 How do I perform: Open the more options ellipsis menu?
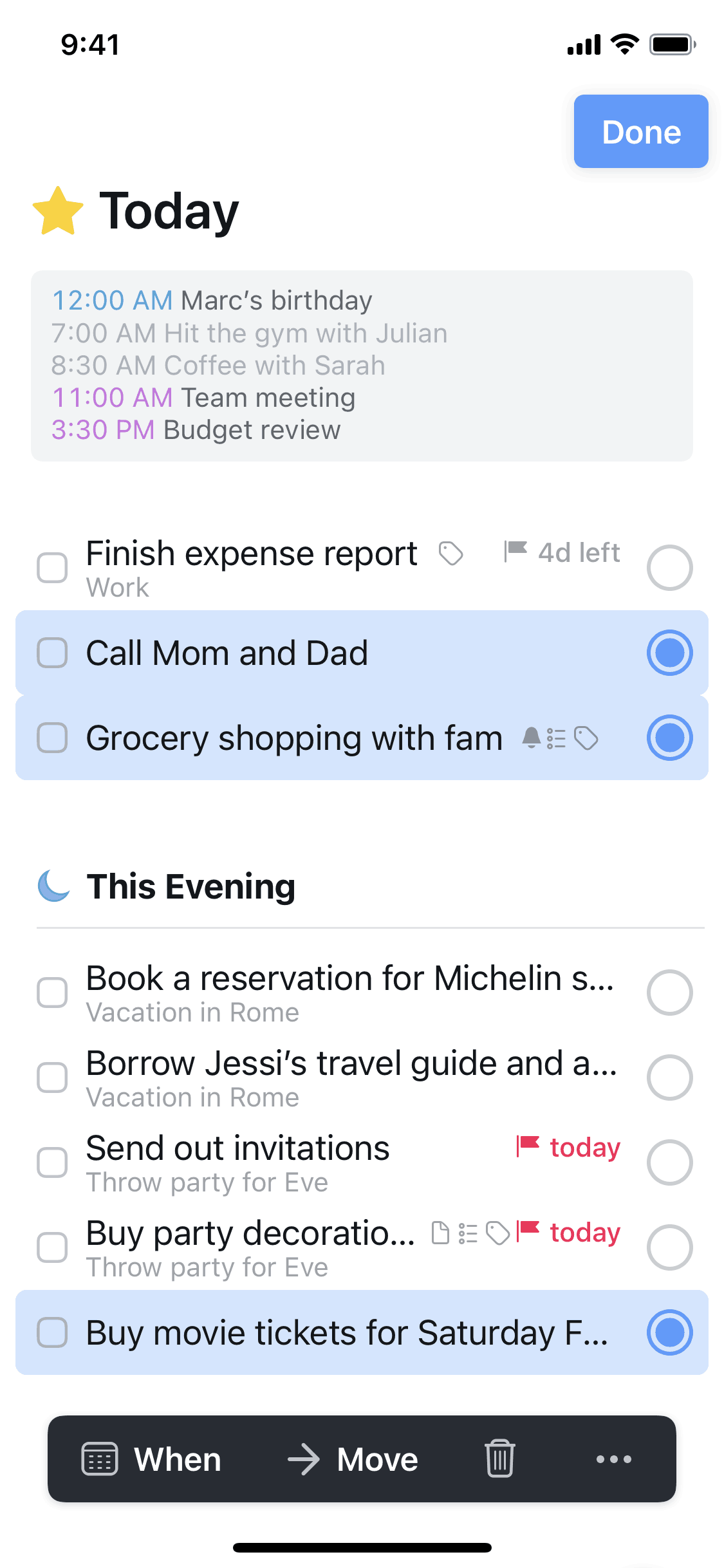pos(613,1459)
